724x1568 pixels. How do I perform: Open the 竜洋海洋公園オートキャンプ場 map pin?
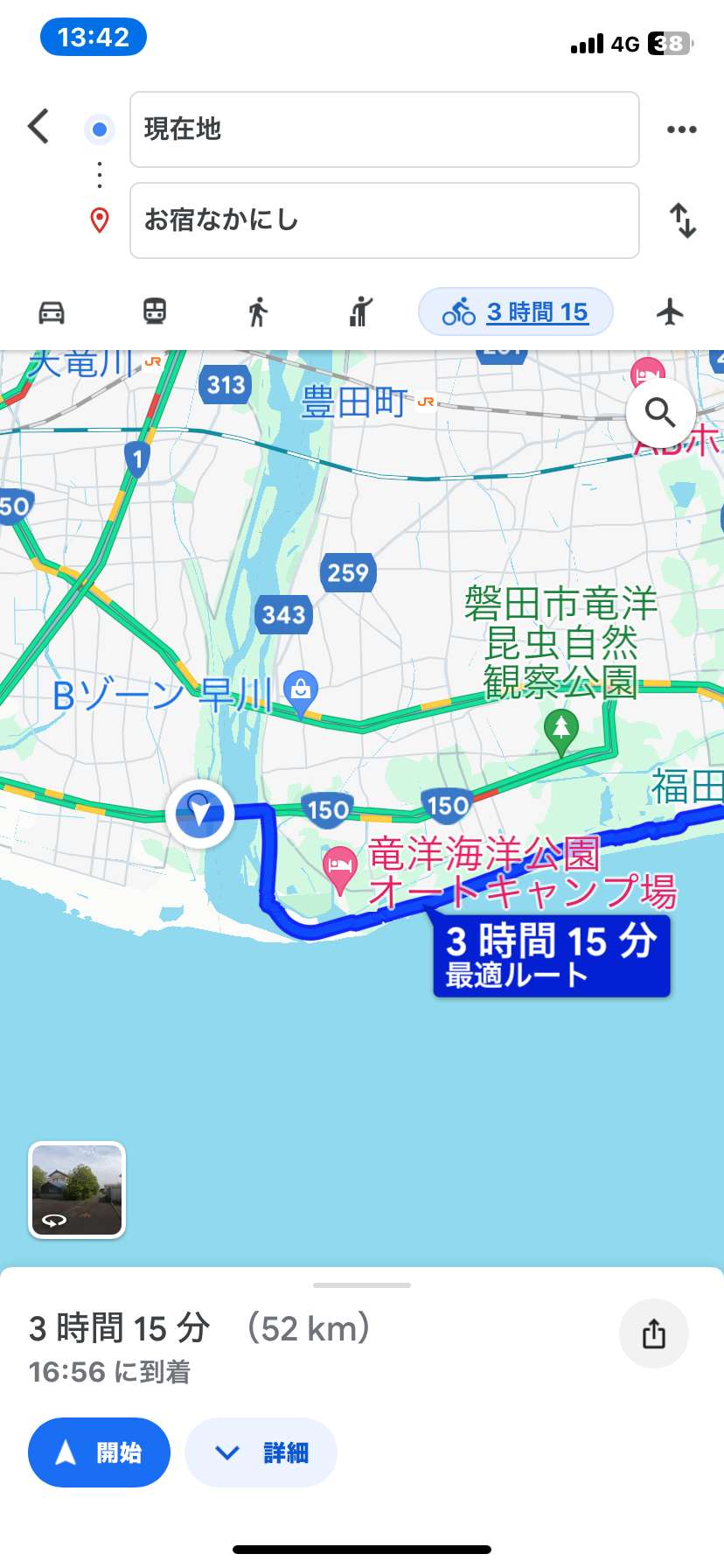[x=339, y=866]
